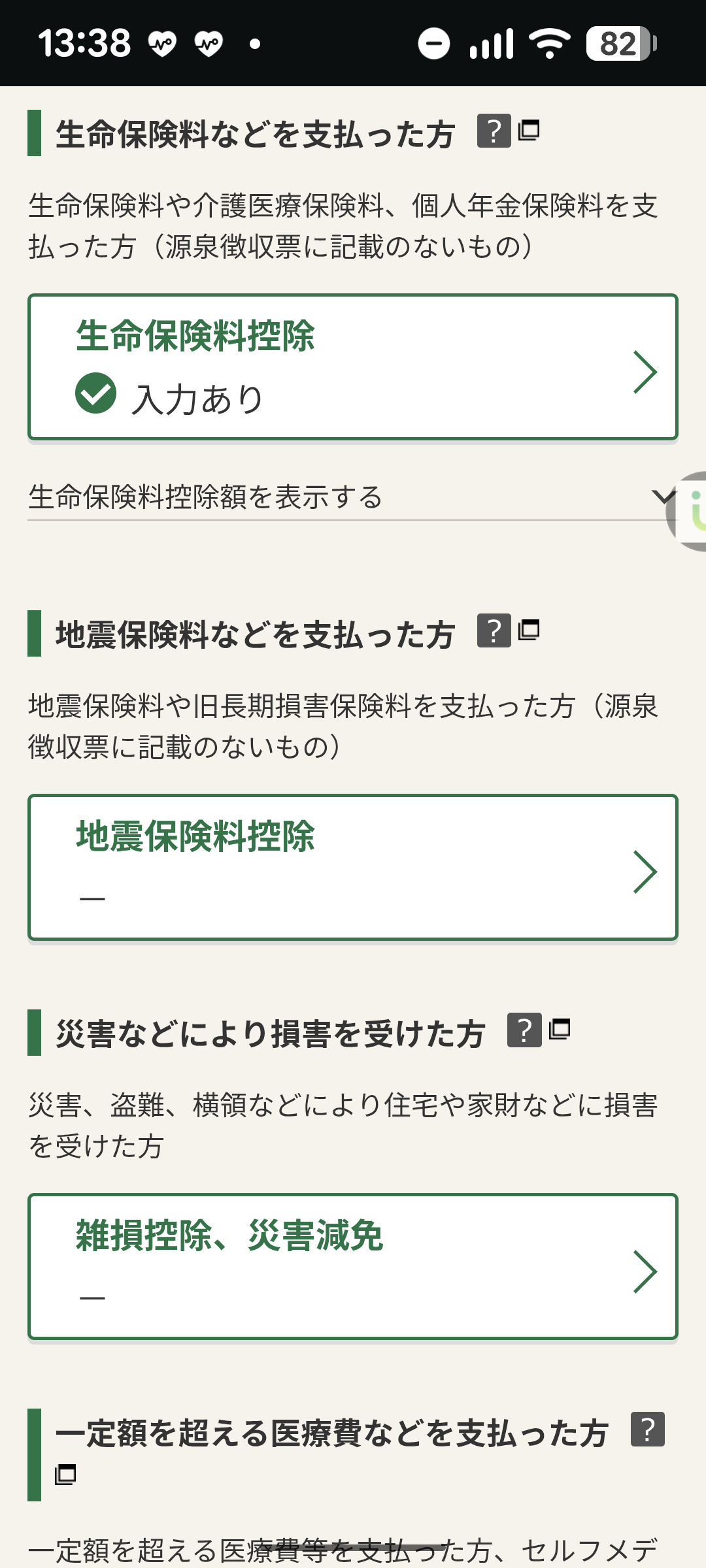Open the 地震保険料控除 entry card
706x1568 pixels.
coord(353,868)
